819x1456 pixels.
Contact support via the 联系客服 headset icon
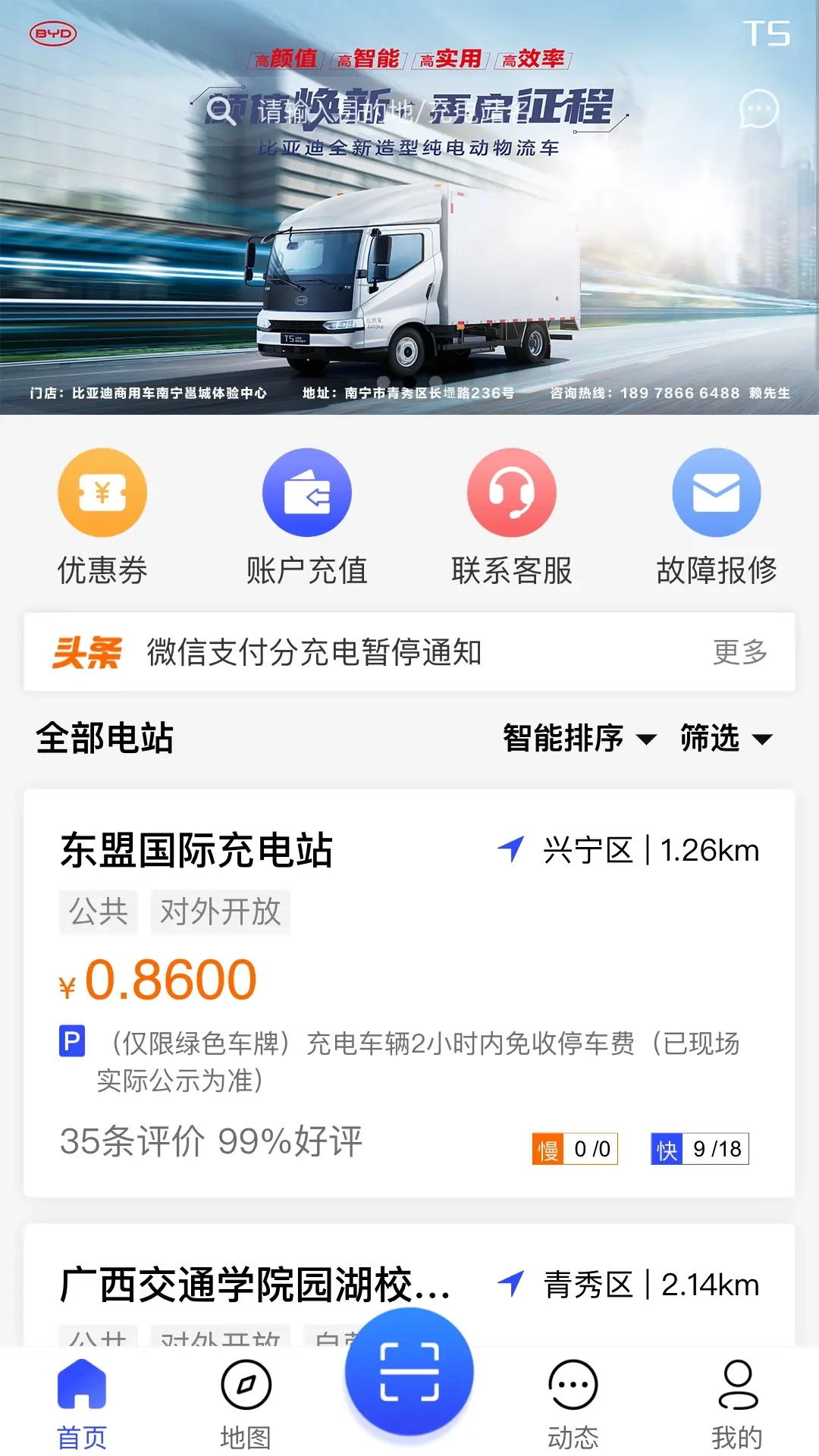(512, 491)
